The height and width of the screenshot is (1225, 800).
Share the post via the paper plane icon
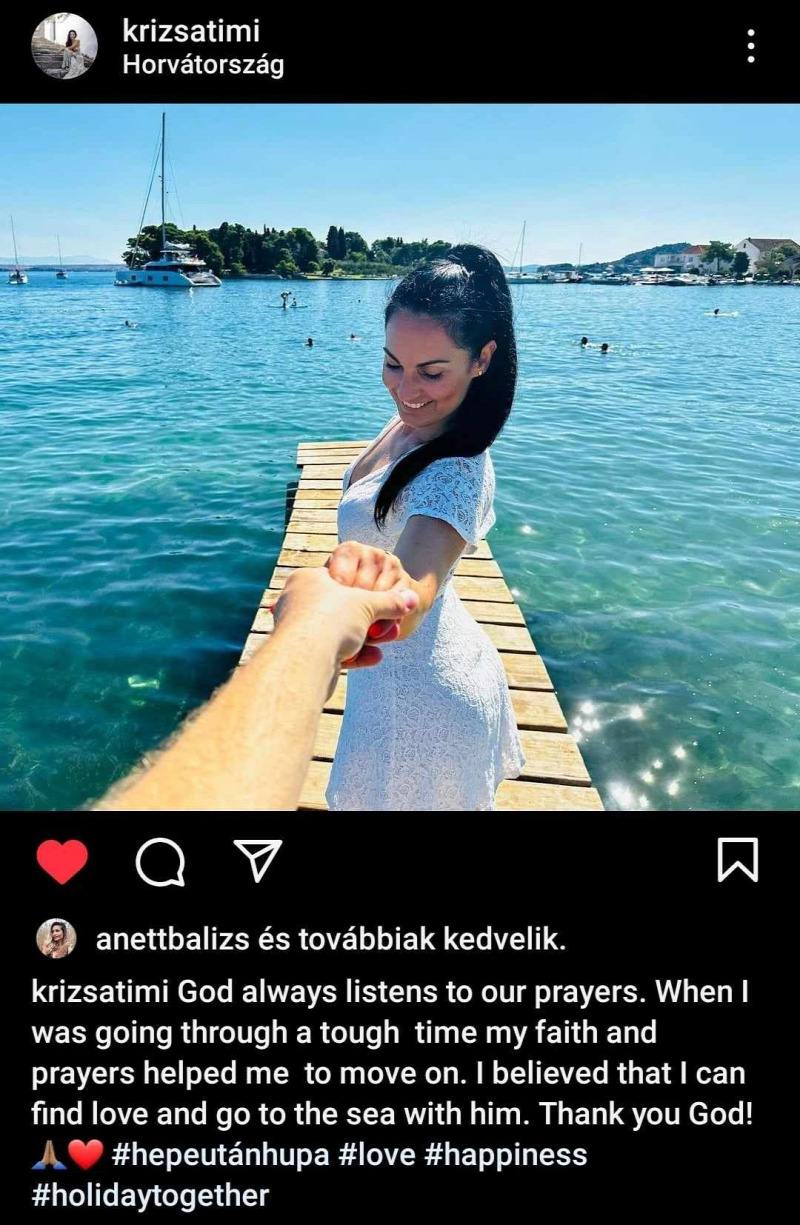click(x=257, y=860)
